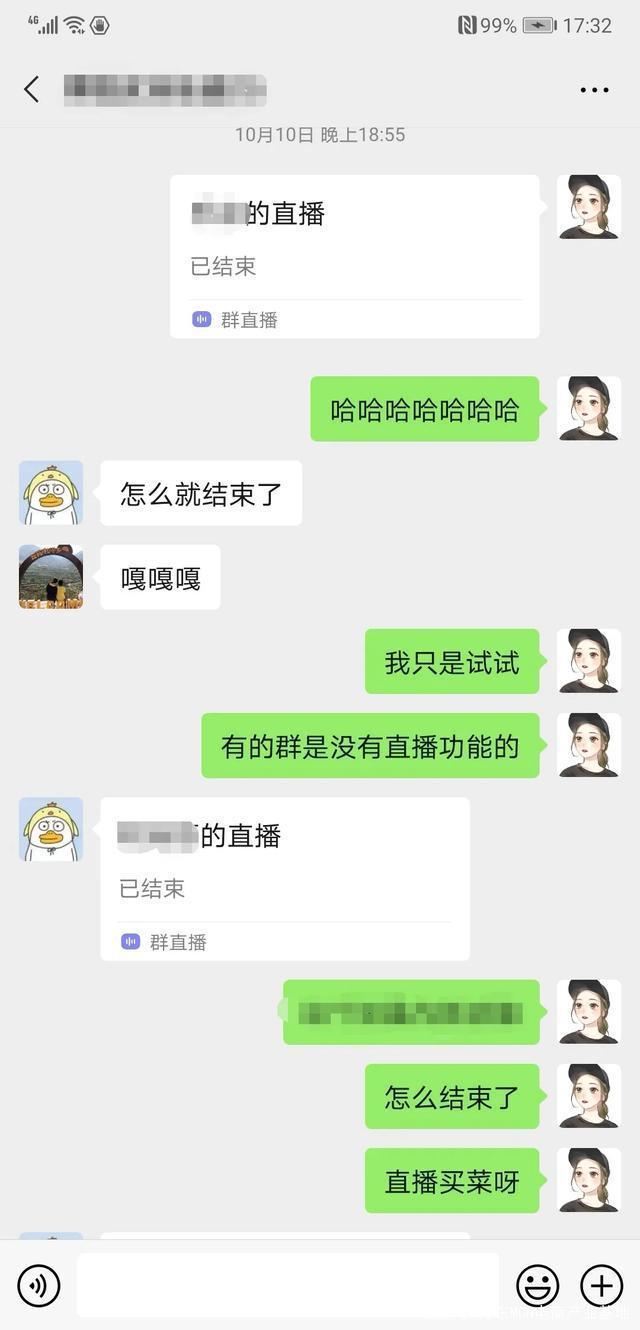
Task: Focus the message text field
Action: pyautogui.click(x=288, y=1285)
